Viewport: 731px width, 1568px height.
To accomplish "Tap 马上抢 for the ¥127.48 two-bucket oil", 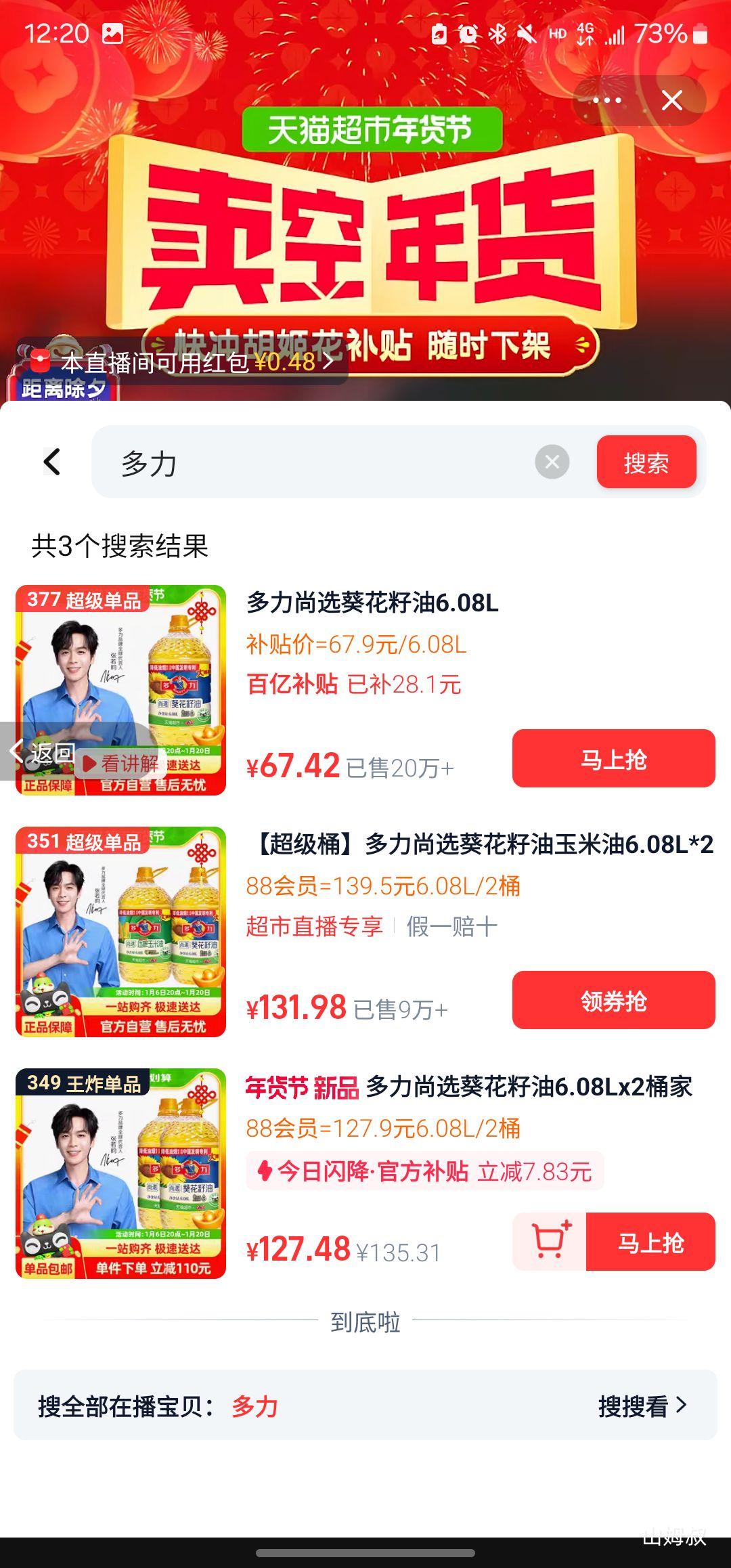I will pyautogui.click(x=650, y=1242).
